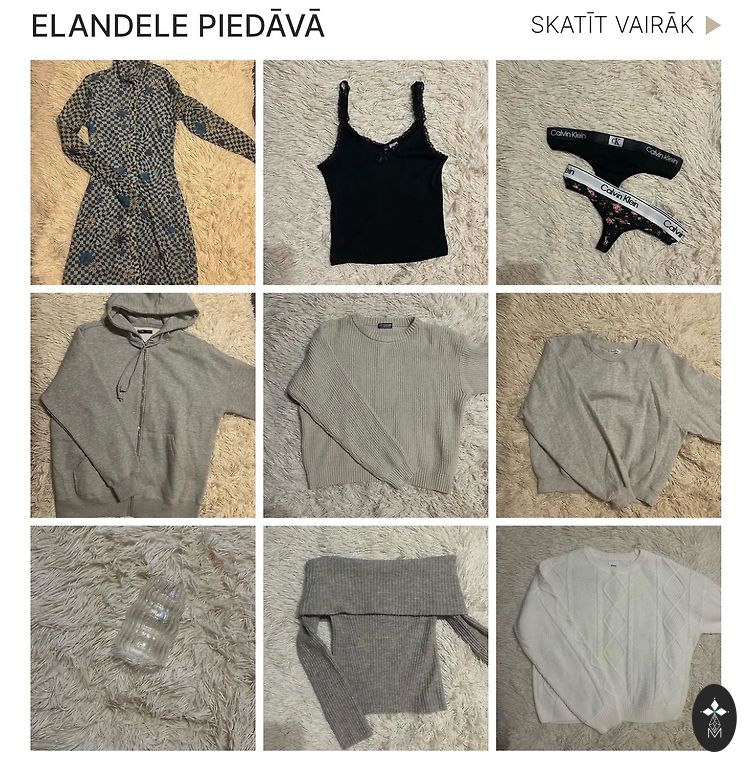View the light grey sweatshirt listing
This screenshot has height=768, width=753.
pos(608,405)
